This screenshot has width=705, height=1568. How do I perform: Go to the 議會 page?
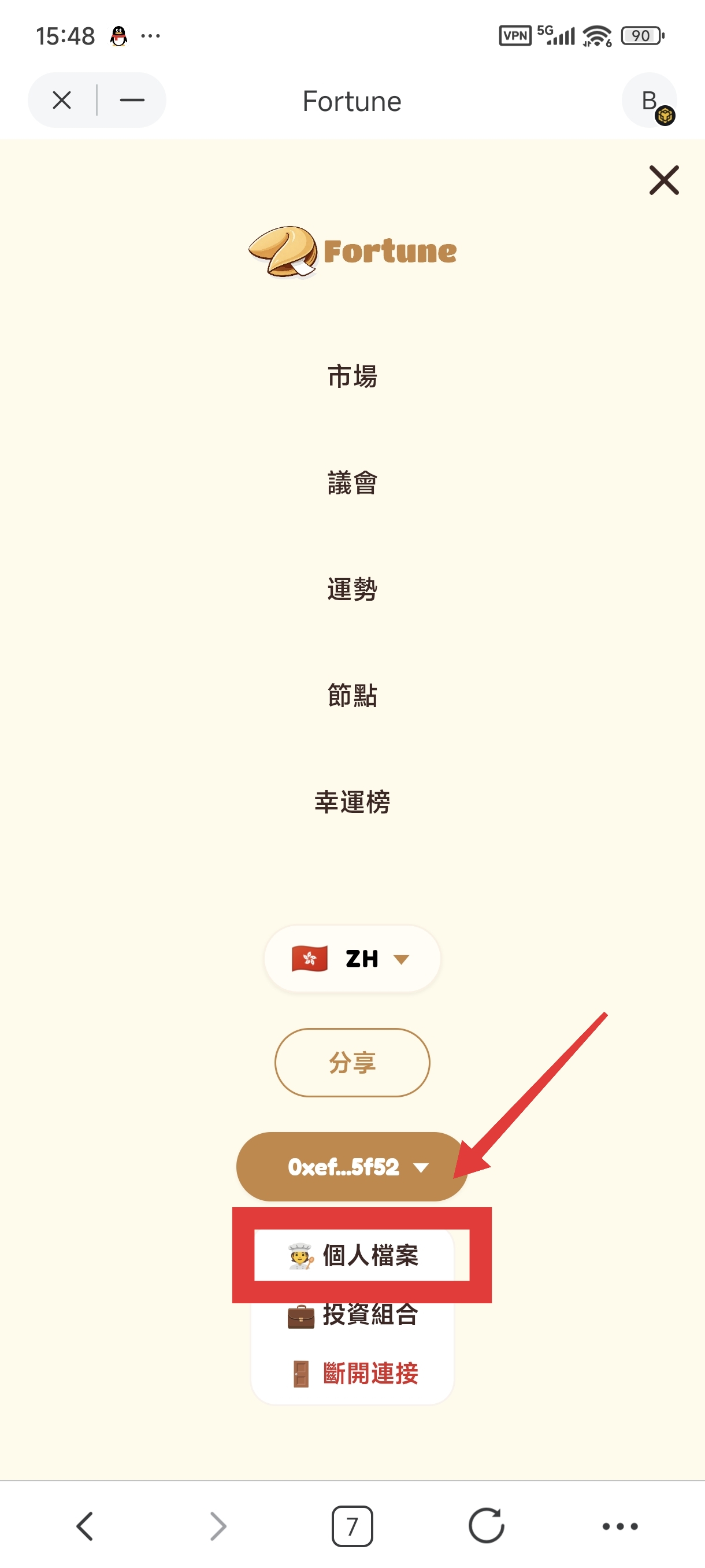352,483
